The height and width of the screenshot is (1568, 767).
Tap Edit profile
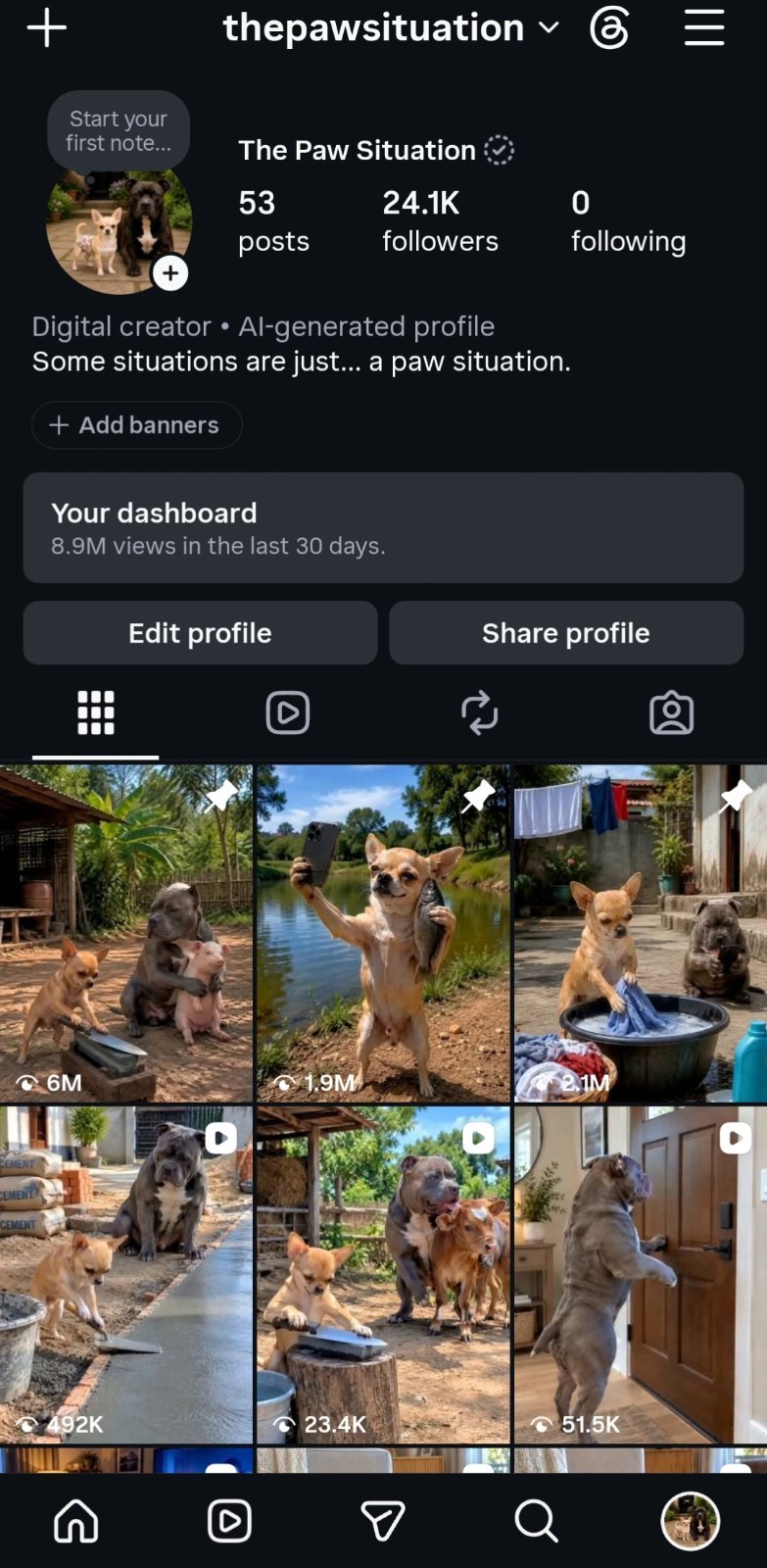click(x=200, y=633)
